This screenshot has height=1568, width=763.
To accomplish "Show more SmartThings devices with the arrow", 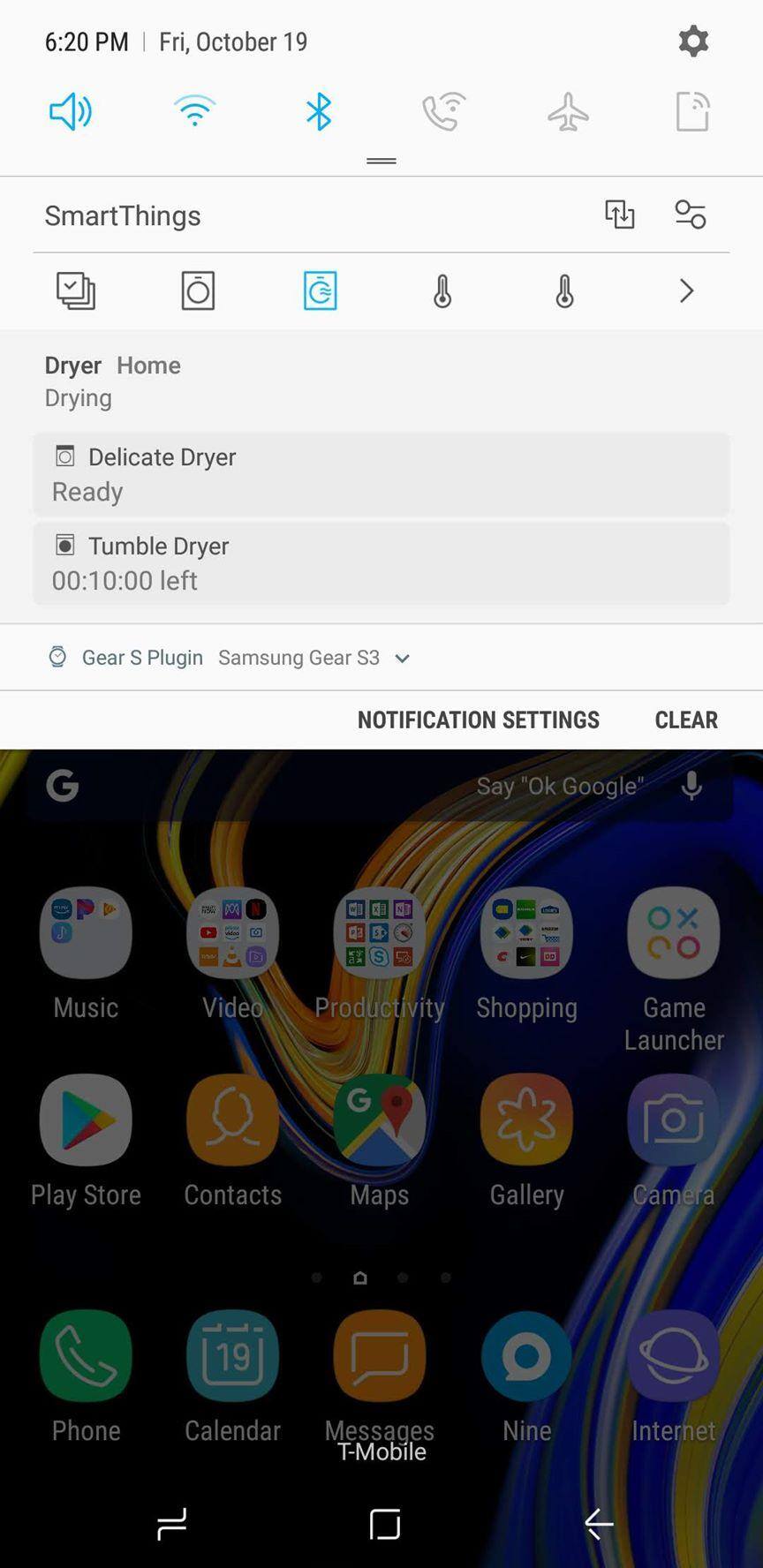I will [x=686, y=290].
